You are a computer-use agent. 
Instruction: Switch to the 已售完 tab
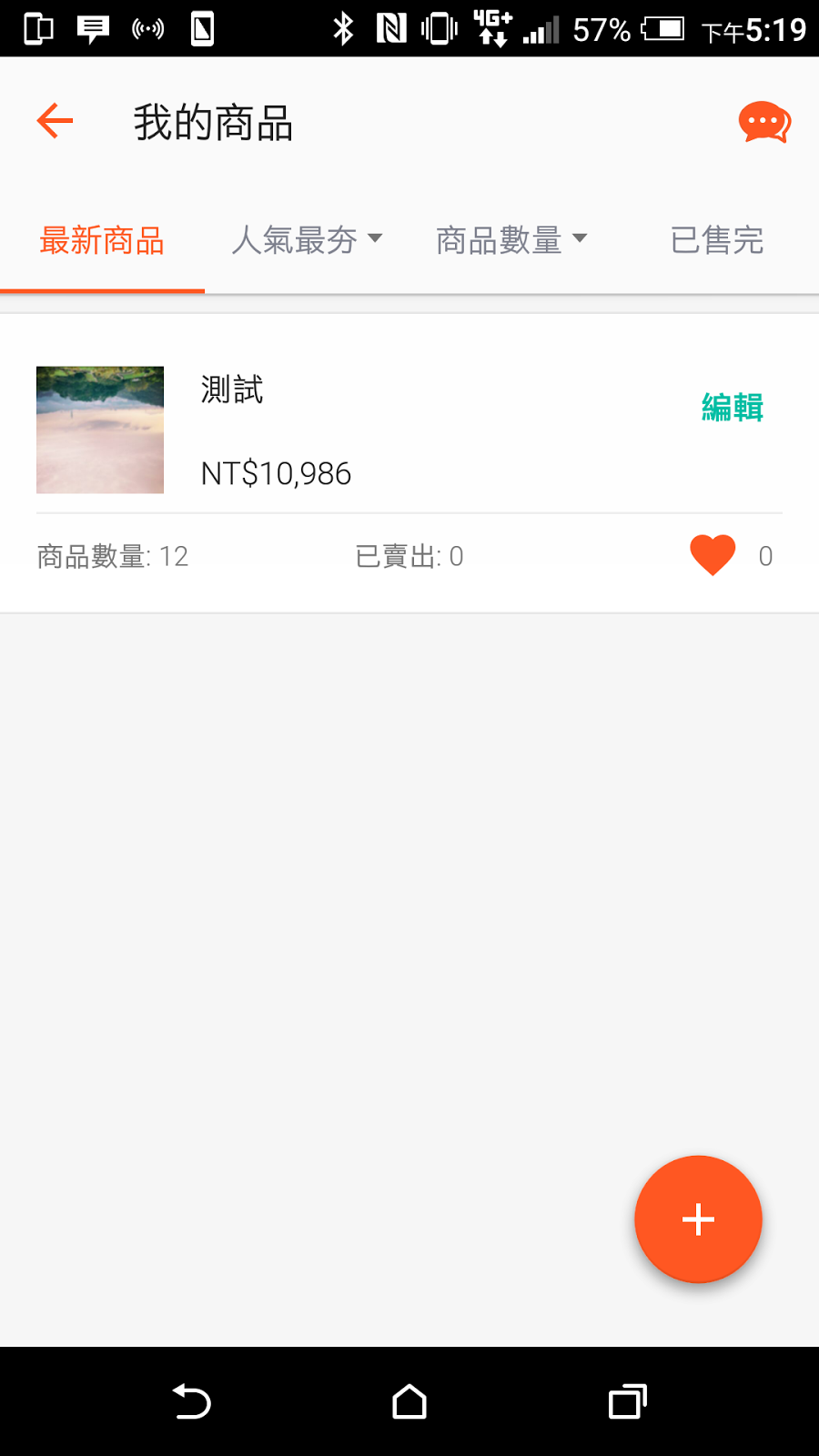point(716,241)
